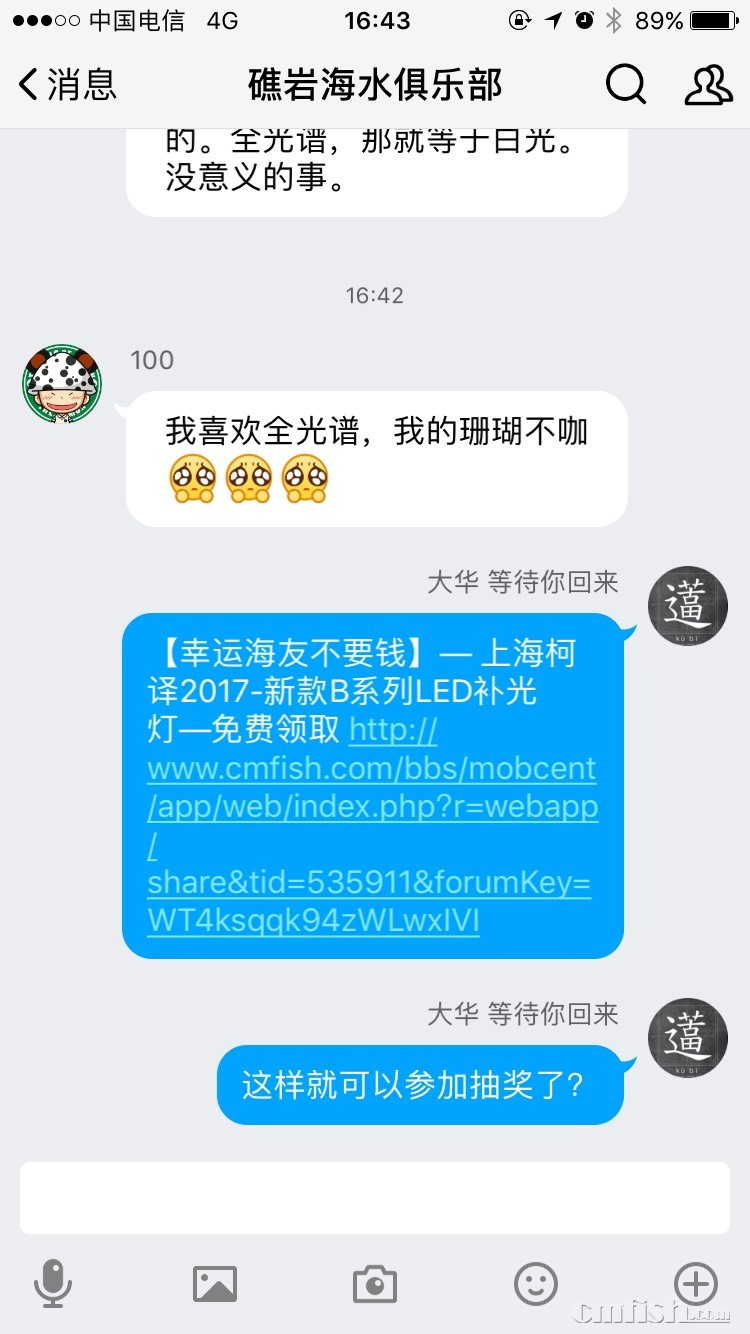
Task: Open the emoji picker
Action: coord(535,1283)
